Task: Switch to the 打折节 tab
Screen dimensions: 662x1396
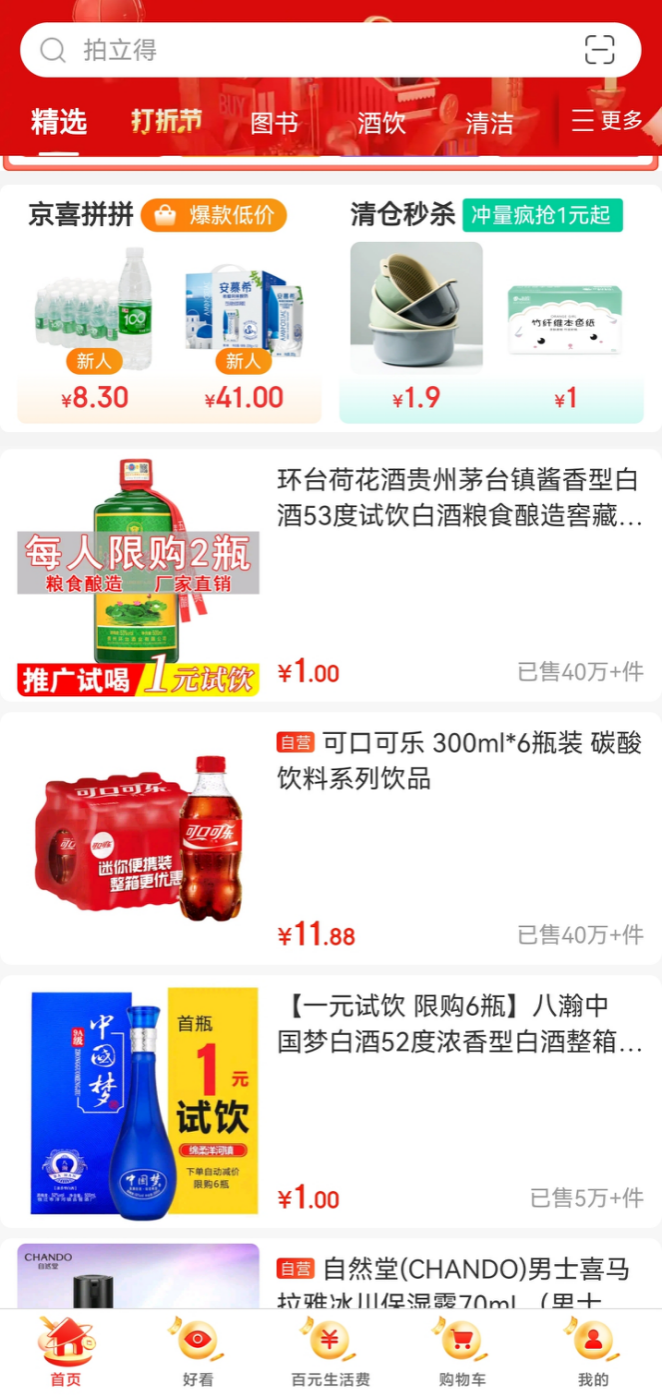Action: click(x=166, y=122)
